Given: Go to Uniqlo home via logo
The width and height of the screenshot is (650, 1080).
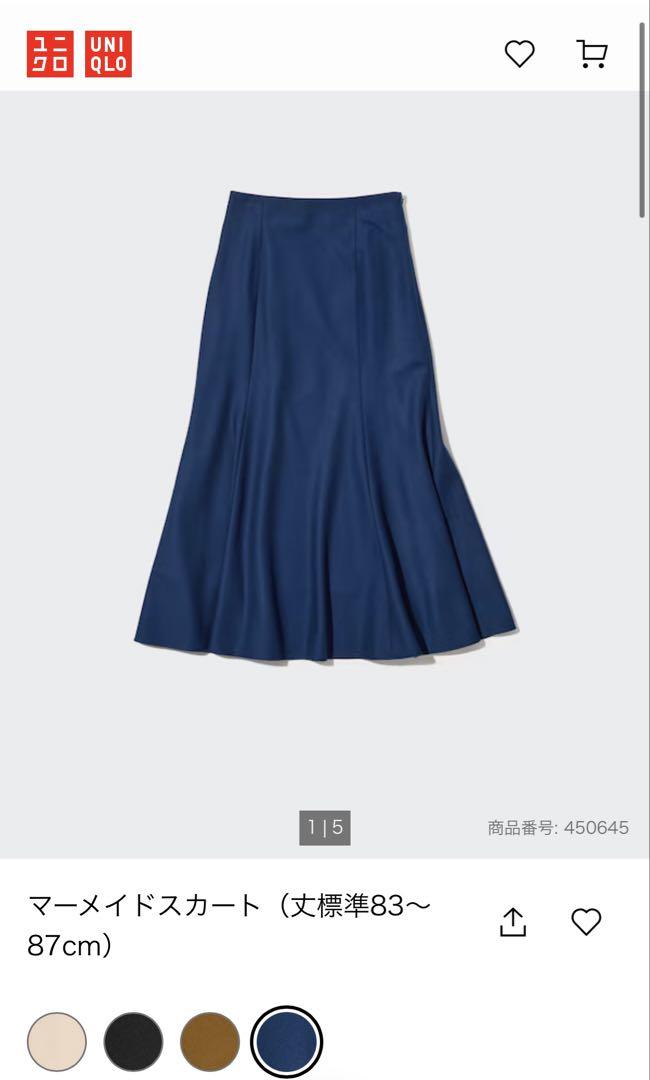Looking at the screenshot, I should tap(79, 54).
